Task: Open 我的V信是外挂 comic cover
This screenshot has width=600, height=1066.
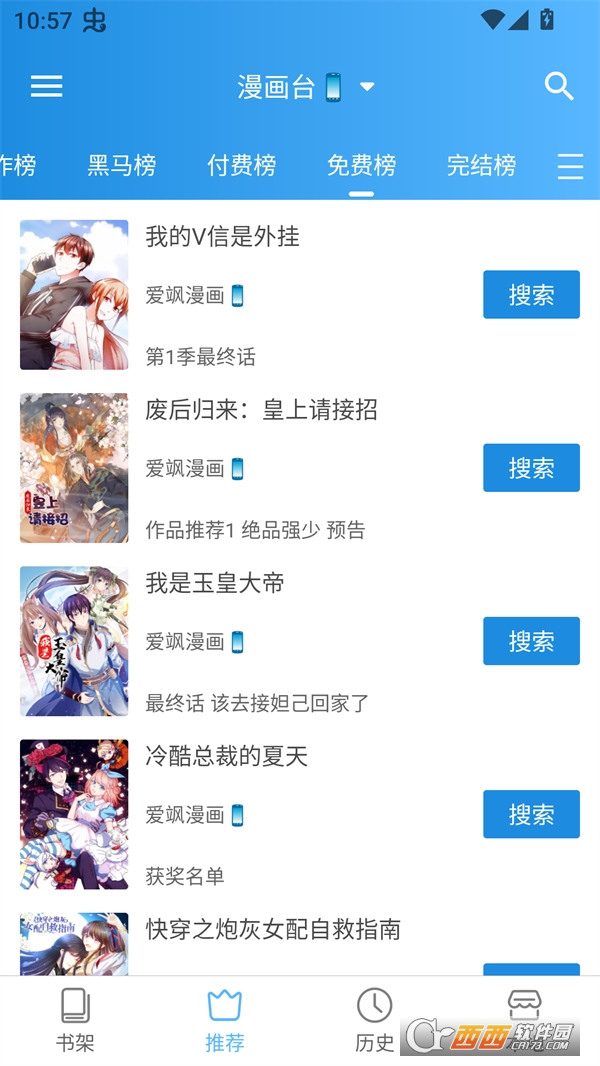Action: 74,295
